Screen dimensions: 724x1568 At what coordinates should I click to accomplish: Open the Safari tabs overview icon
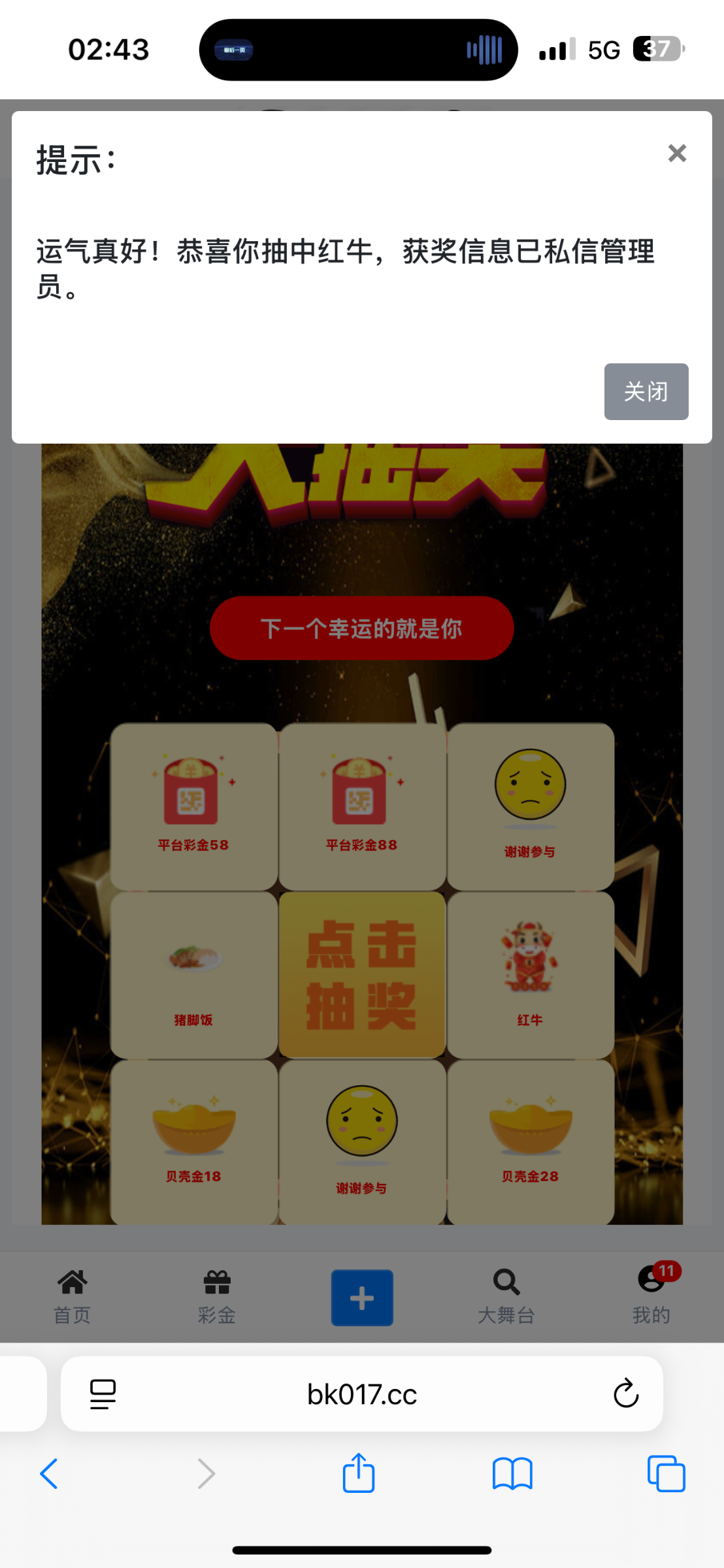point(667,1473)
